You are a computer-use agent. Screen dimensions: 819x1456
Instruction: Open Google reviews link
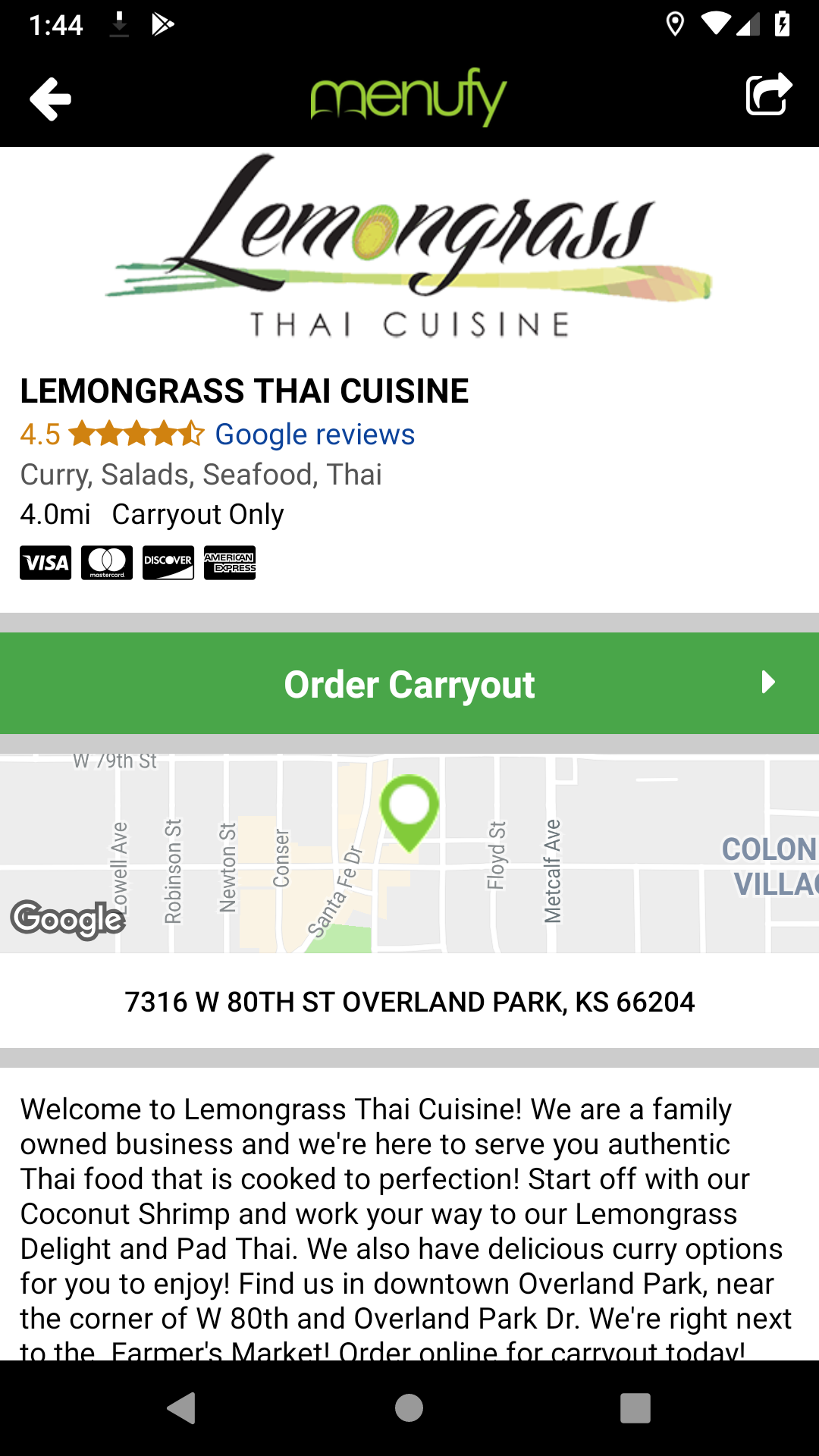pyautogui.click(x=315, y=435)
